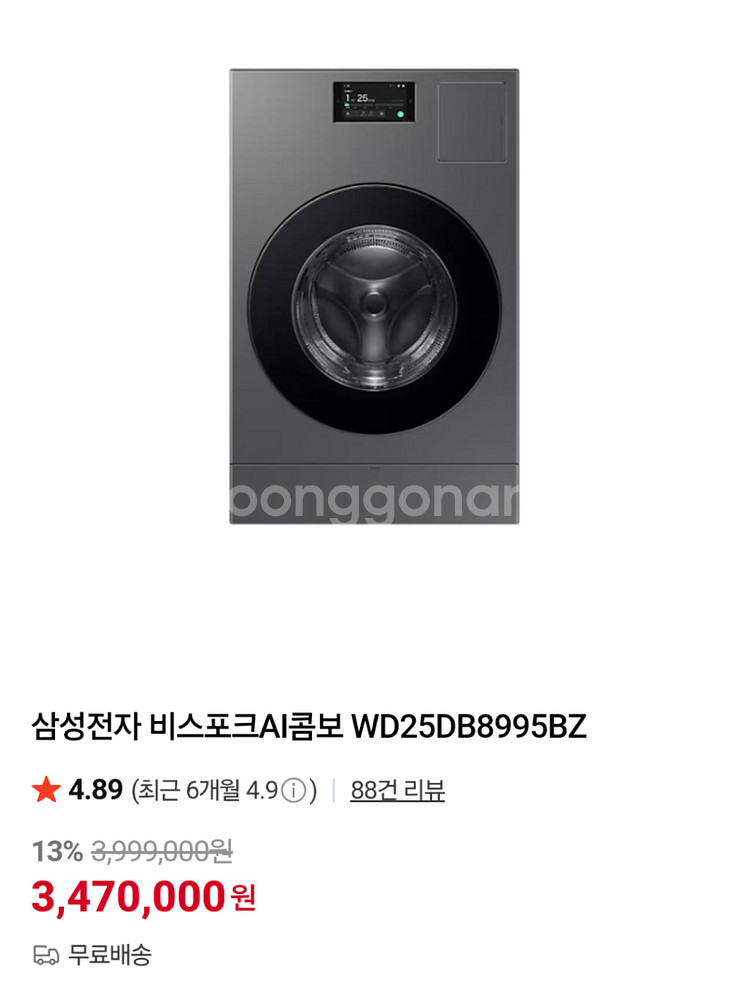750x1000 pixels.
Task: Open the 88건 리뷰 reviews link
Action: tap(397, 791)
